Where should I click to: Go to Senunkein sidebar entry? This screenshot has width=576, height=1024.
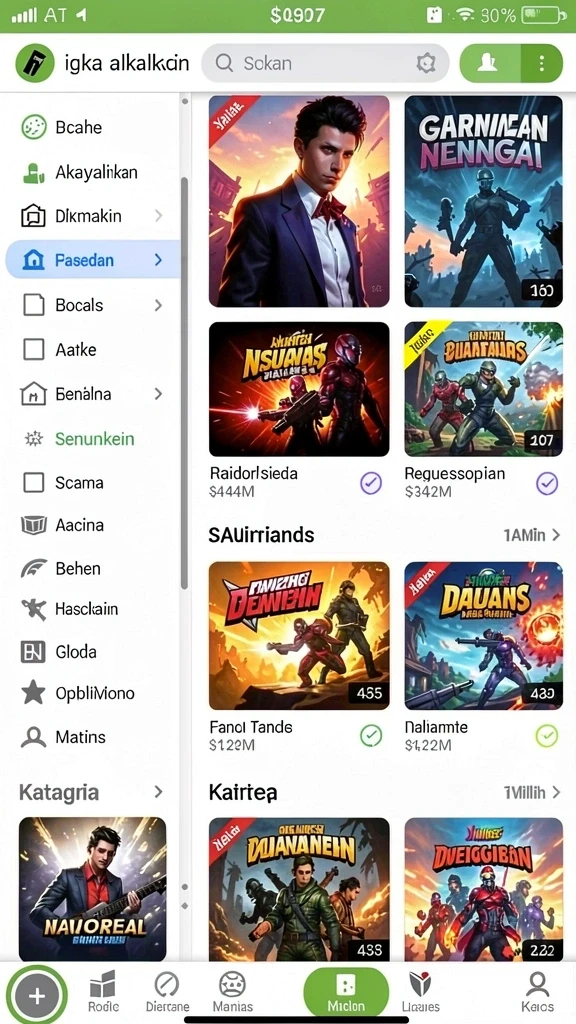pos(92,439)
